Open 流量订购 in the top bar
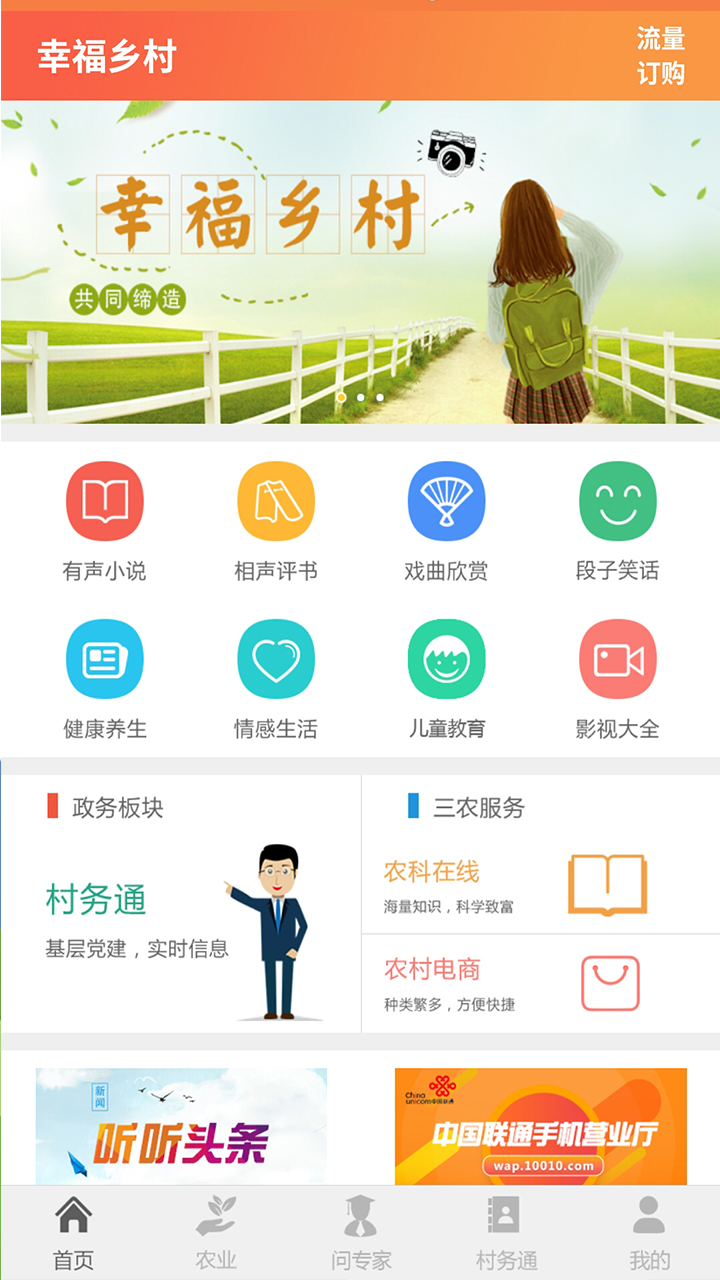This screenshot has height=1280, width=720. (660, 56)
